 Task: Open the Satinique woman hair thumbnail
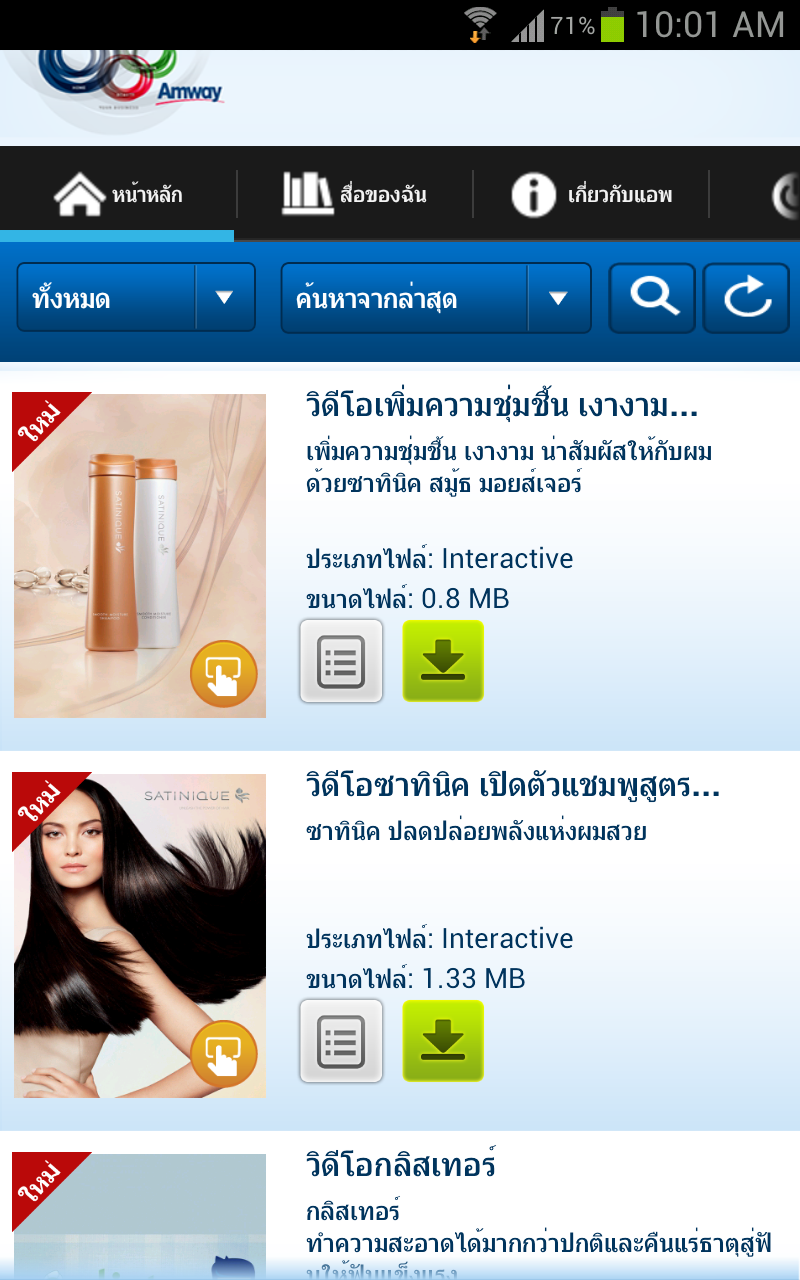tap(139, 935)
